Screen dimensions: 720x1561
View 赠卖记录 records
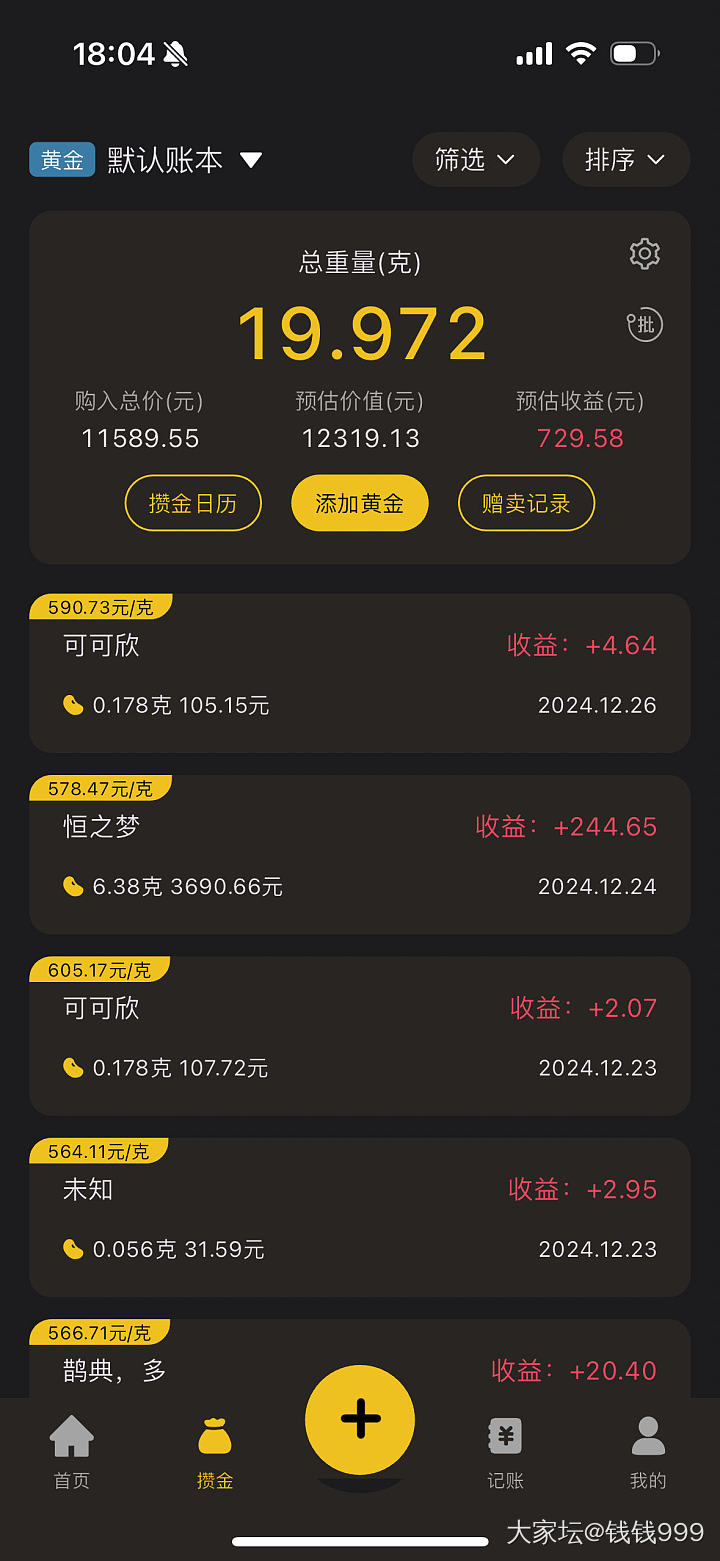(x=526, y=503)
